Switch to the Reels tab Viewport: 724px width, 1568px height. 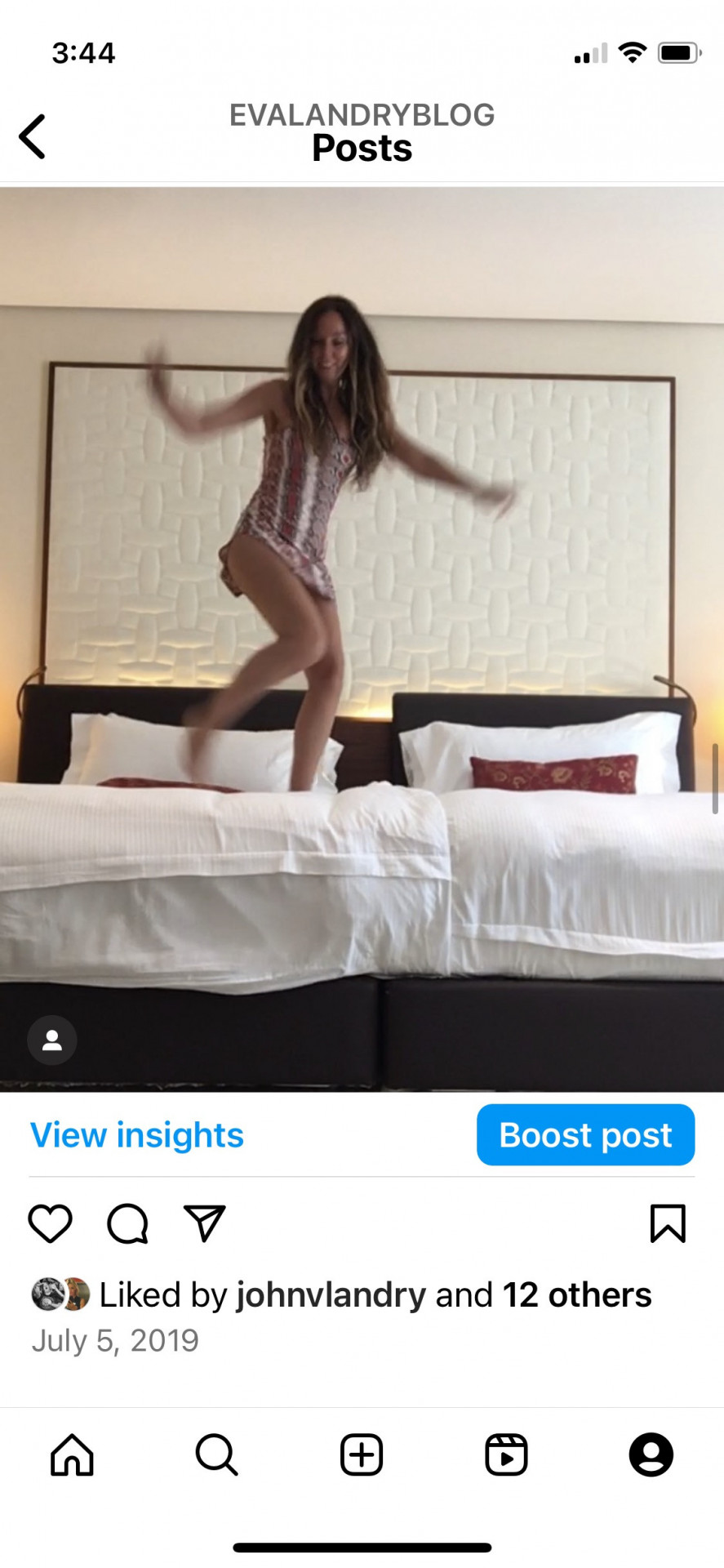(506, 1454)
